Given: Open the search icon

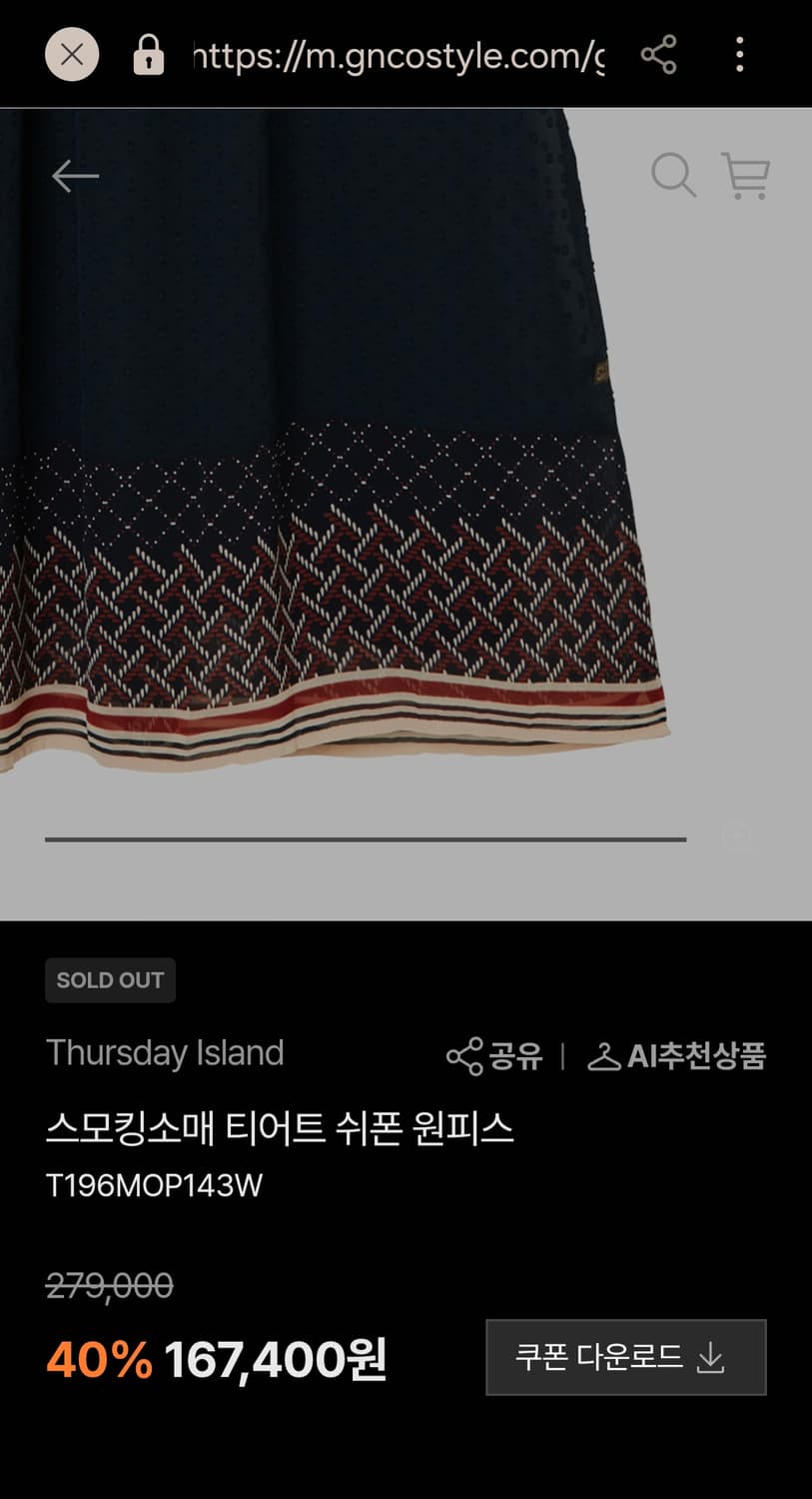Looking at the screenshot, I should [x=676, y=176].
